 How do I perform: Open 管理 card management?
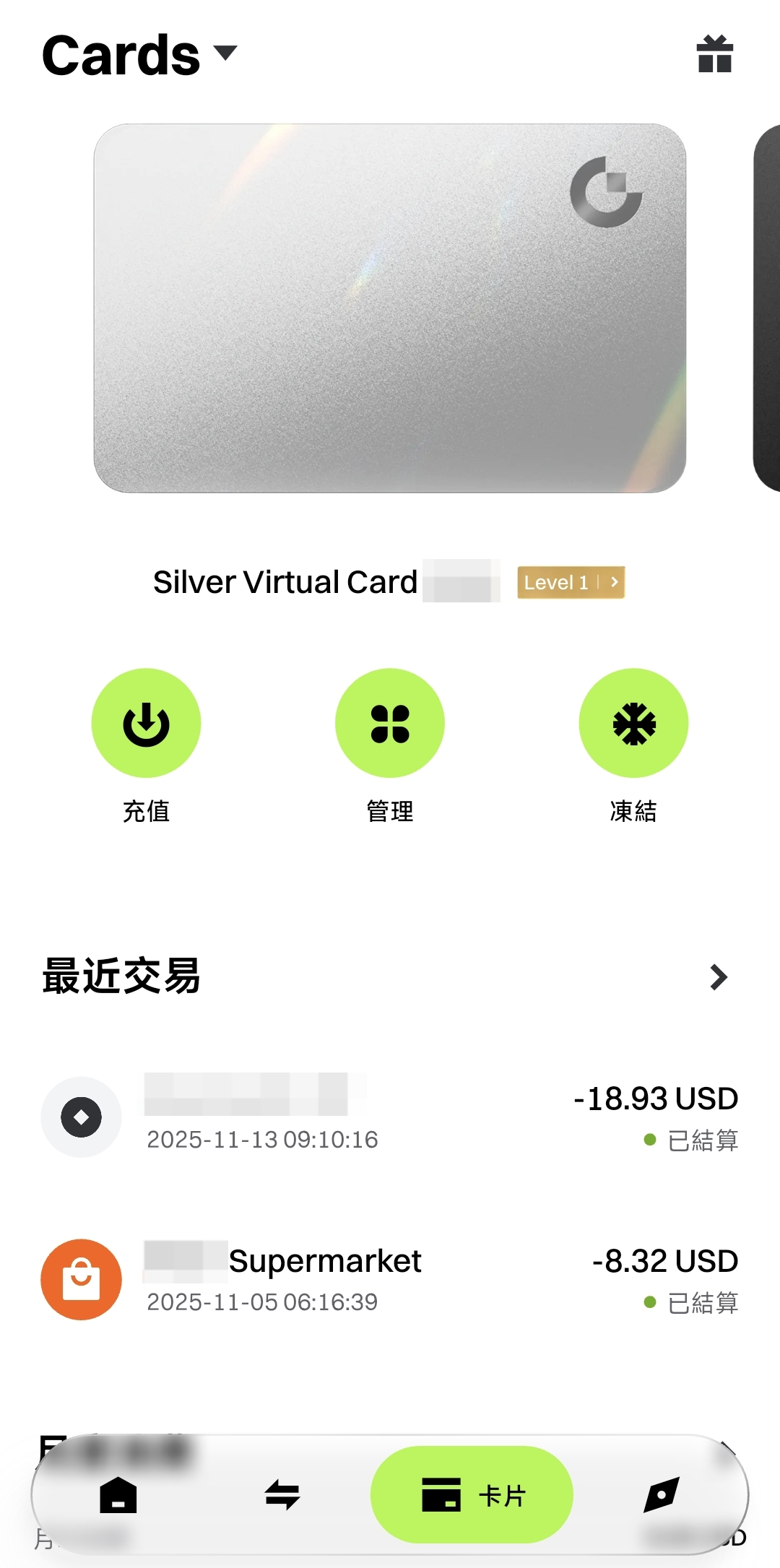(389, 724)
